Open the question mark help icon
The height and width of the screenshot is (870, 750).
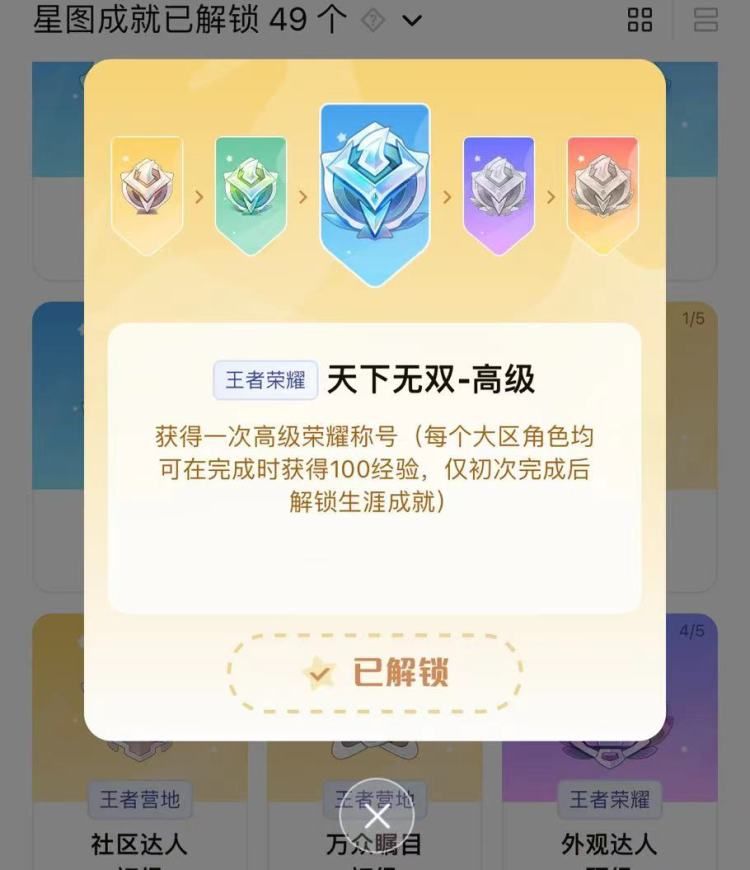pos(372,20)
